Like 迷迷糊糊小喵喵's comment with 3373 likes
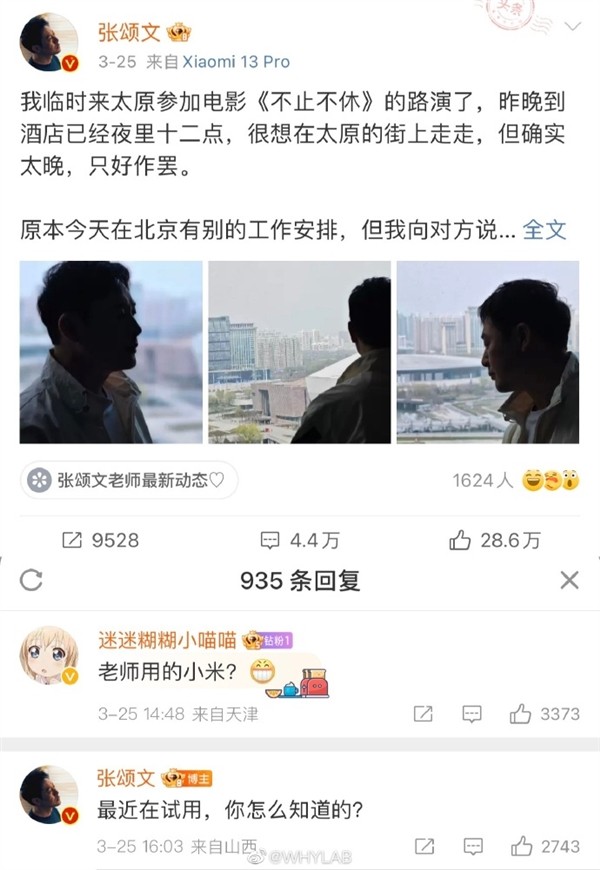The height and width of the screenshot is (870, 600). click(x=544, y=714)
